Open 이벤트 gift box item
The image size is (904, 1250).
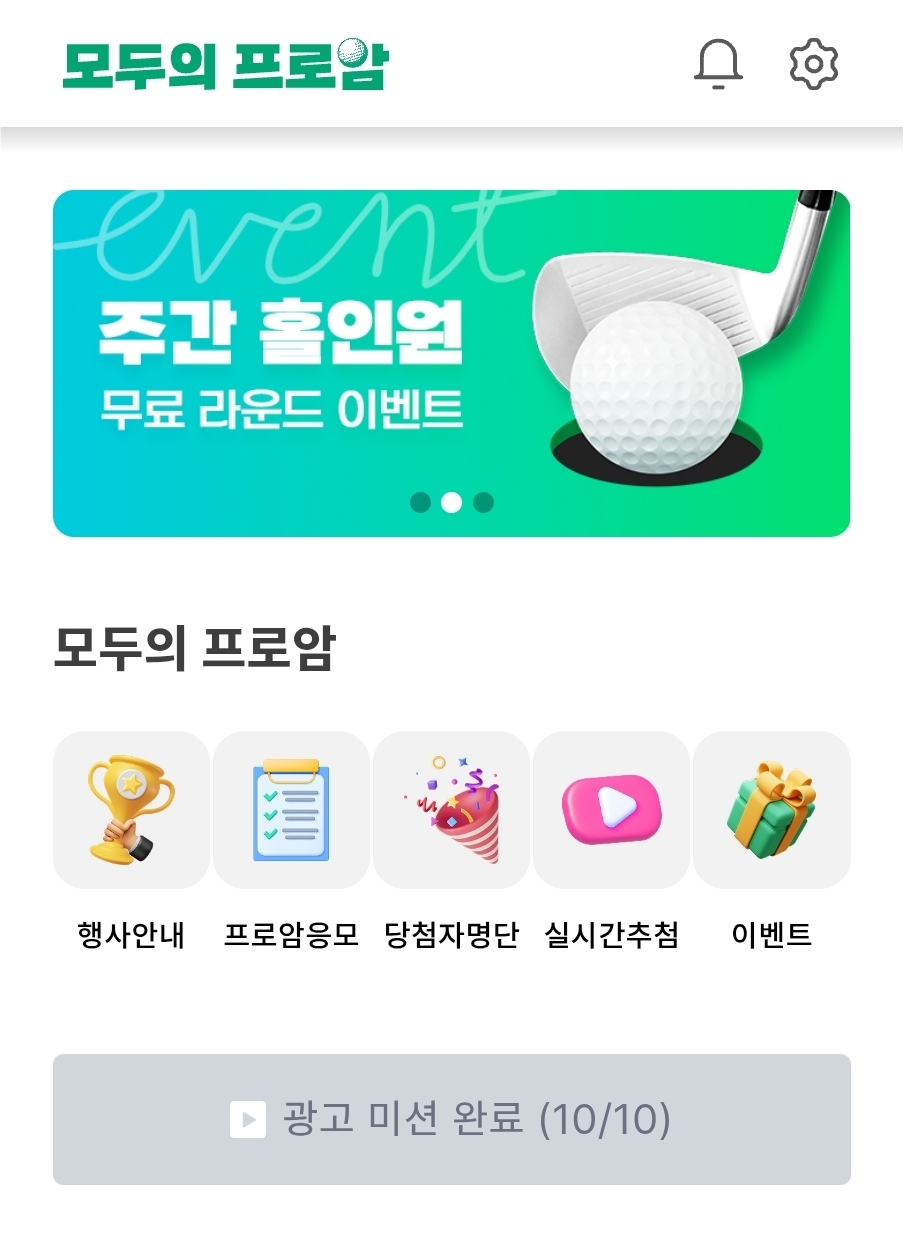pyautogui.click(x=771, y=810)
